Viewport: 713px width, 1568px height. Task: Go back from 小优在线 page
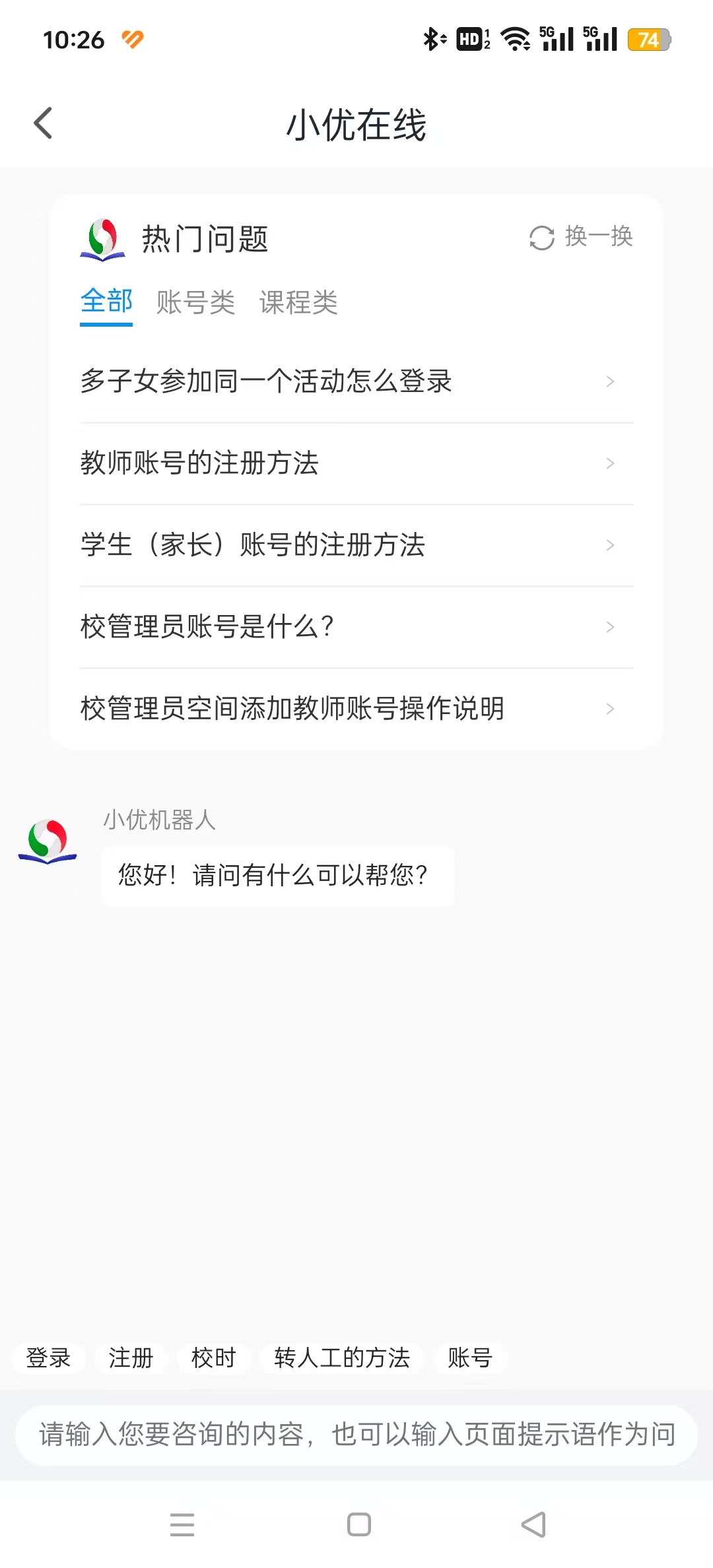pos(44,124)
